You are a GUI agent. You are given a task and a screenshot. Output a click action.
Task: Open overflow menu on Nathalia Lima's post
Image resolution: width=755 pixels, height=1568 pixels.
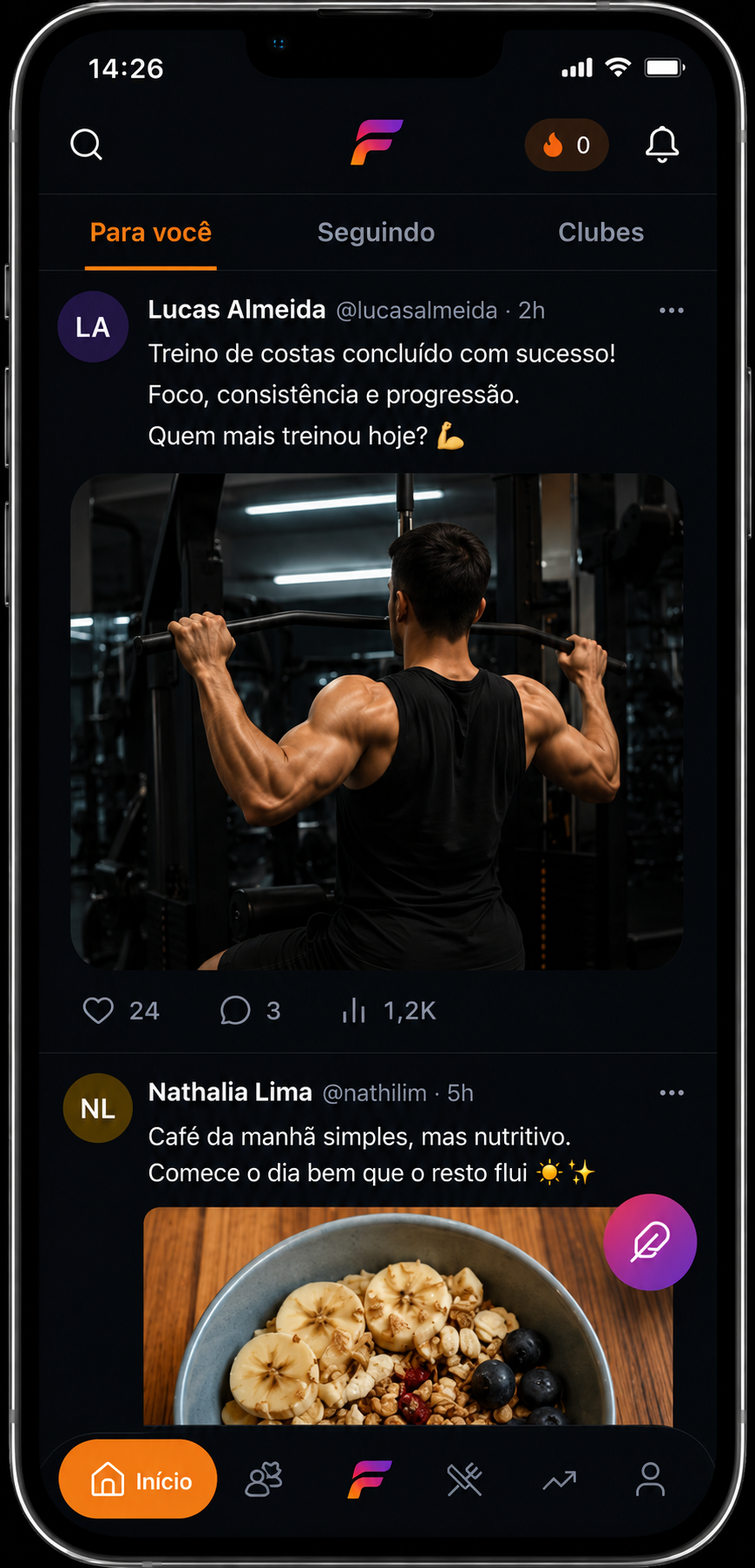(672, 1092)
